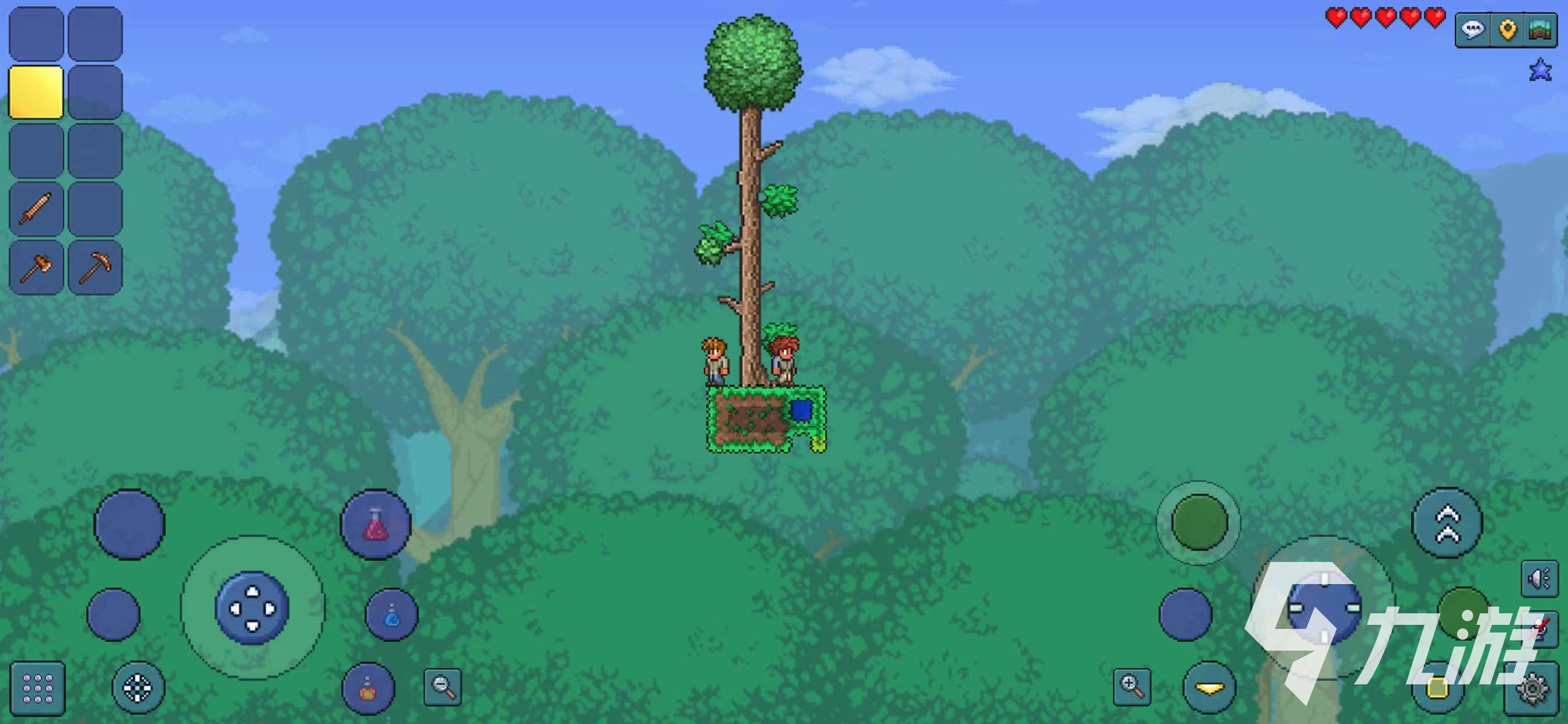Tap the highlighted yellow hotbar slot
Screen dimensions: 1568x724
pos(36,92)
